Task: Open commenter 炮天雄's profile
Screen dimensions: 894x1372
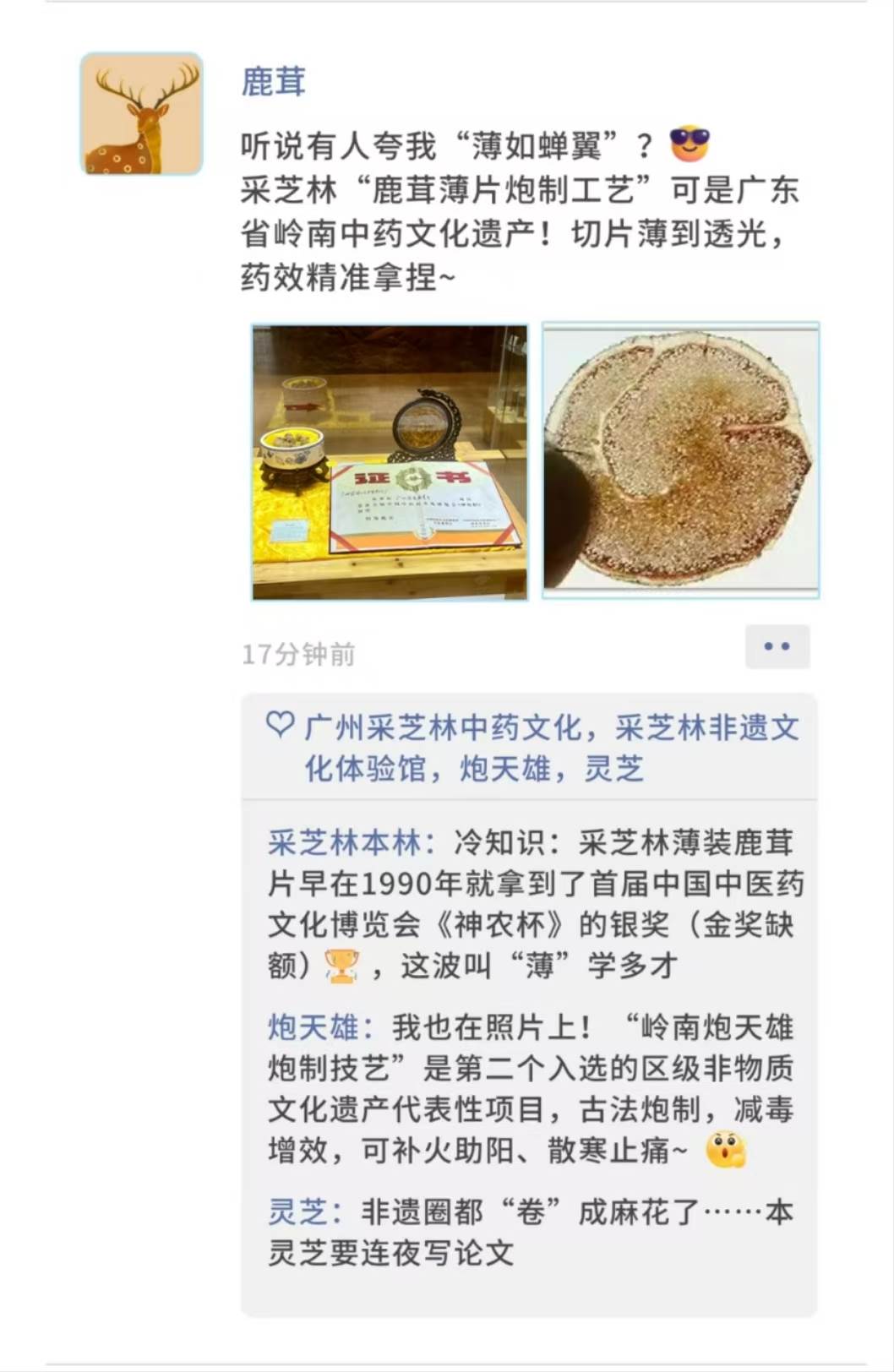Action: pyautogui.click(x=314, y=1027)
